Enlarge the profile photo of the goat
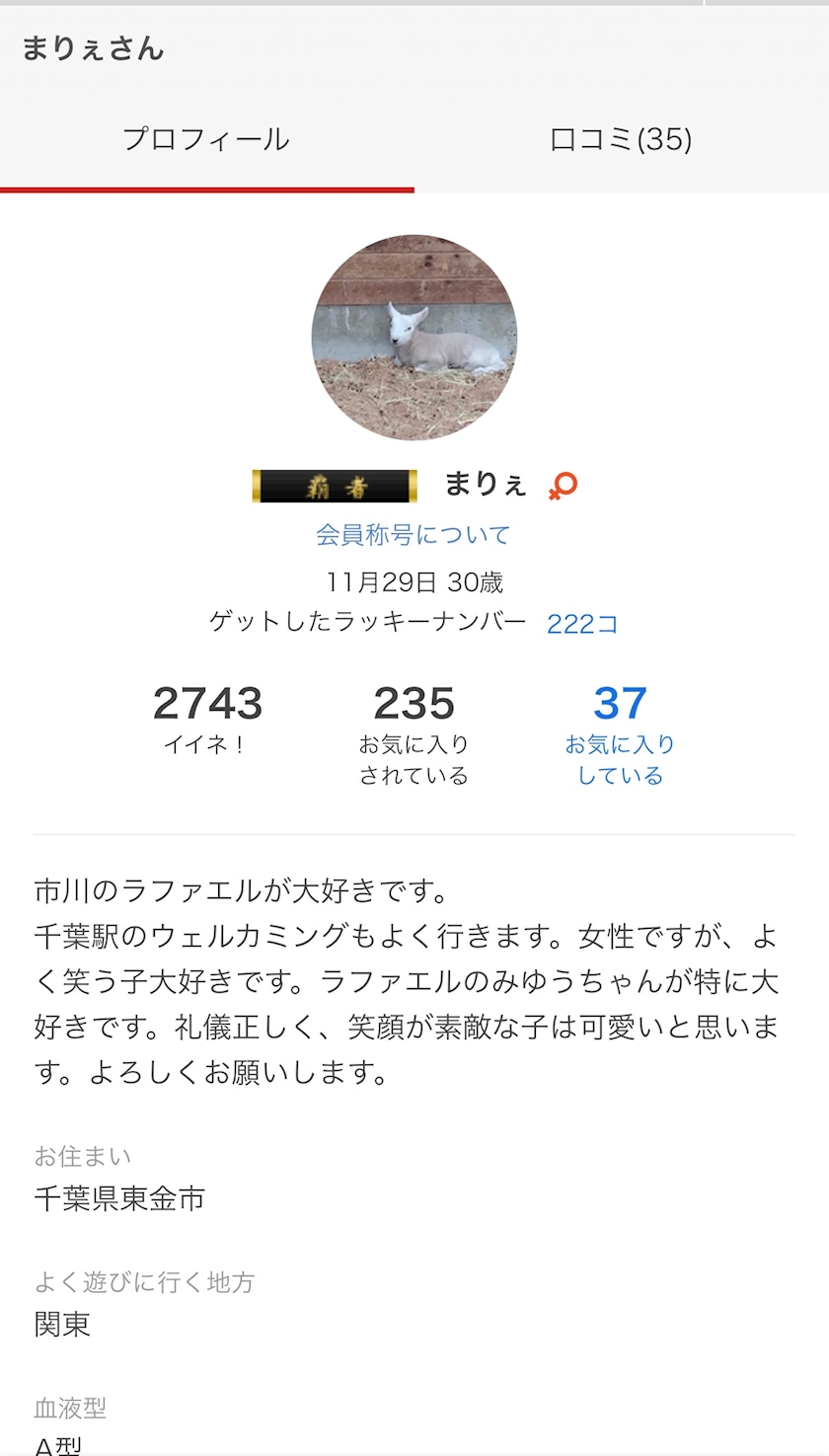The height and width of the screenshot is (1456, 829). 414,338
